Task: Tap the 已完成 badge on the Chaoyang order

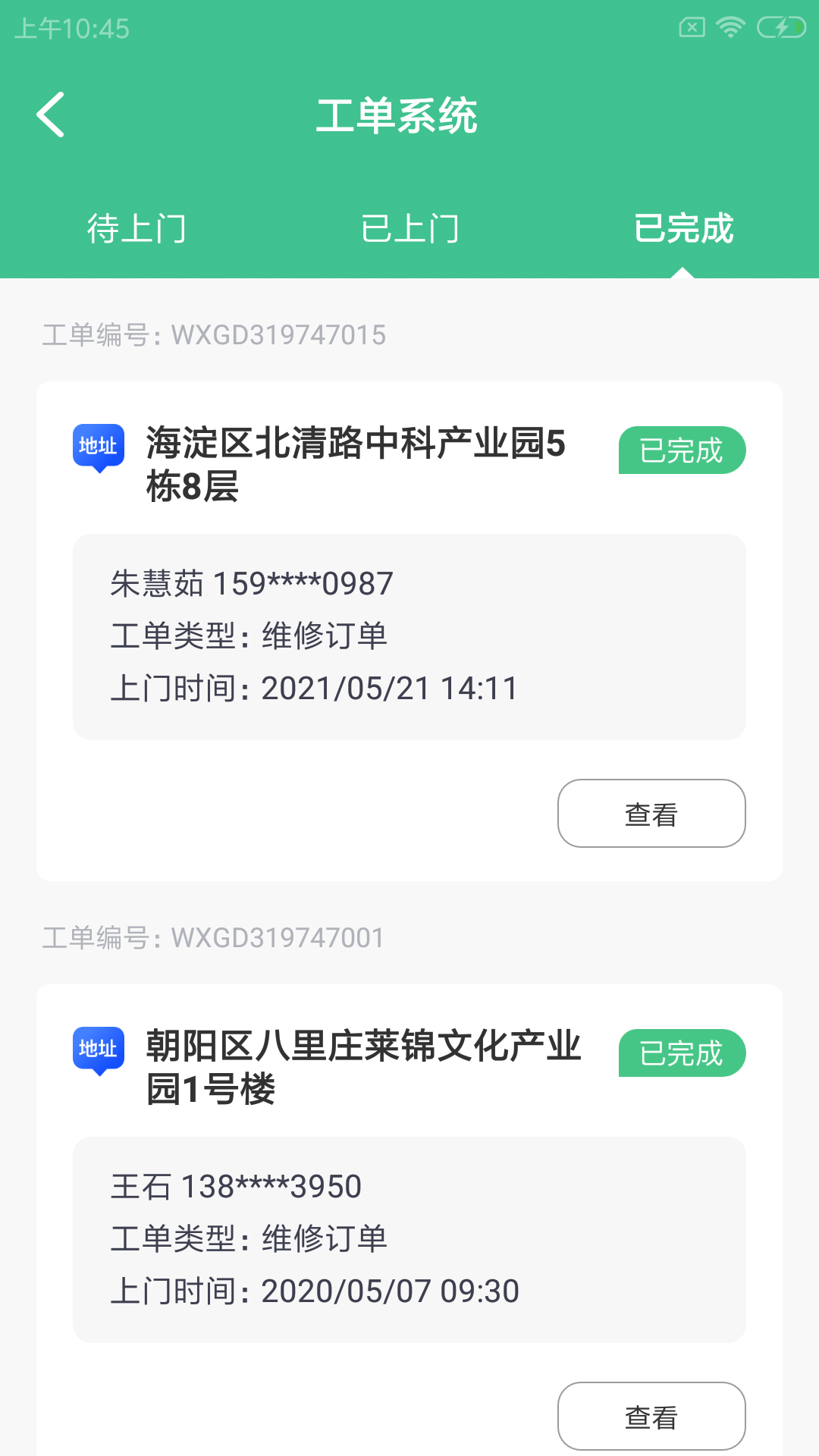Action: 681,1053
